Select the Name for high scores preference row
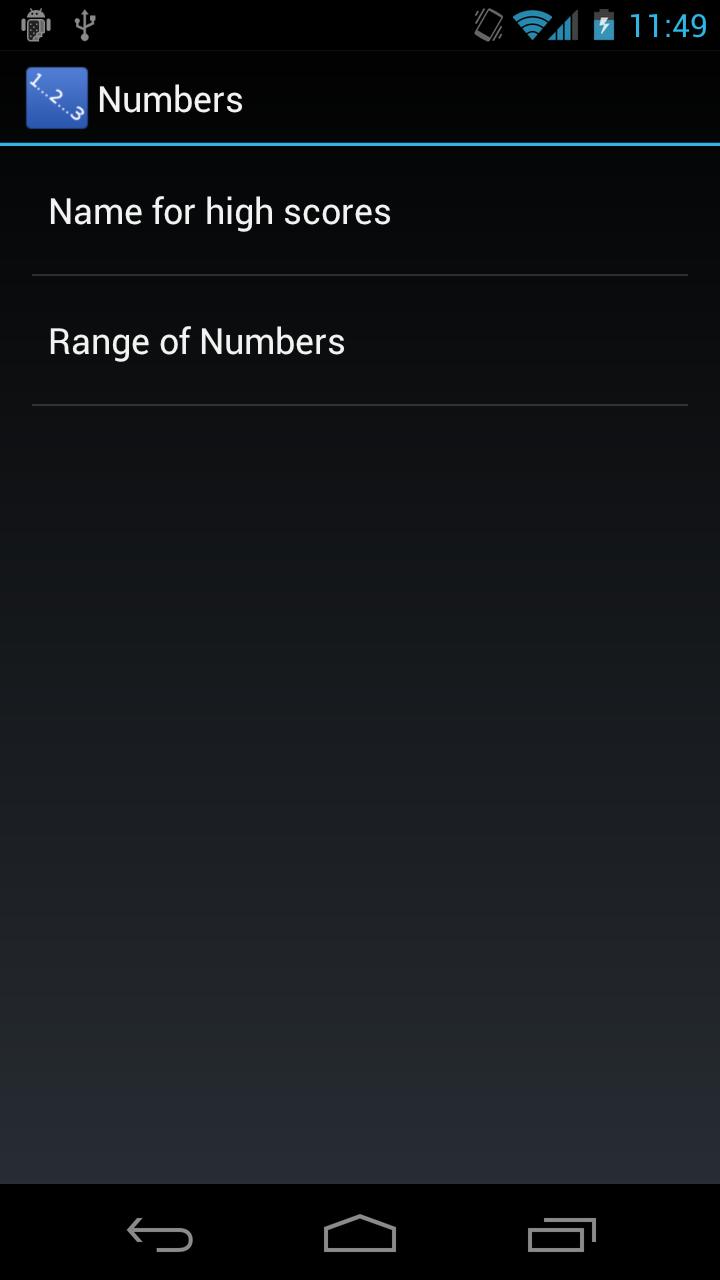The image size is (720, 1280). coord(360,211)
